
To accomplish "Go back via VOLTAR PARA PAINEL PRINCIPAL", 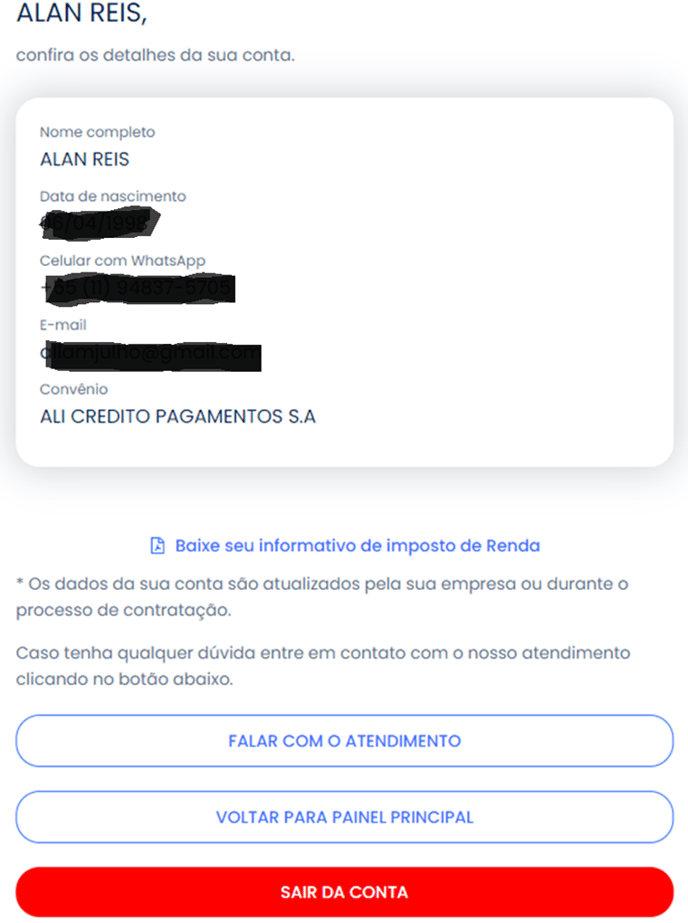I will tap(344, 817).
